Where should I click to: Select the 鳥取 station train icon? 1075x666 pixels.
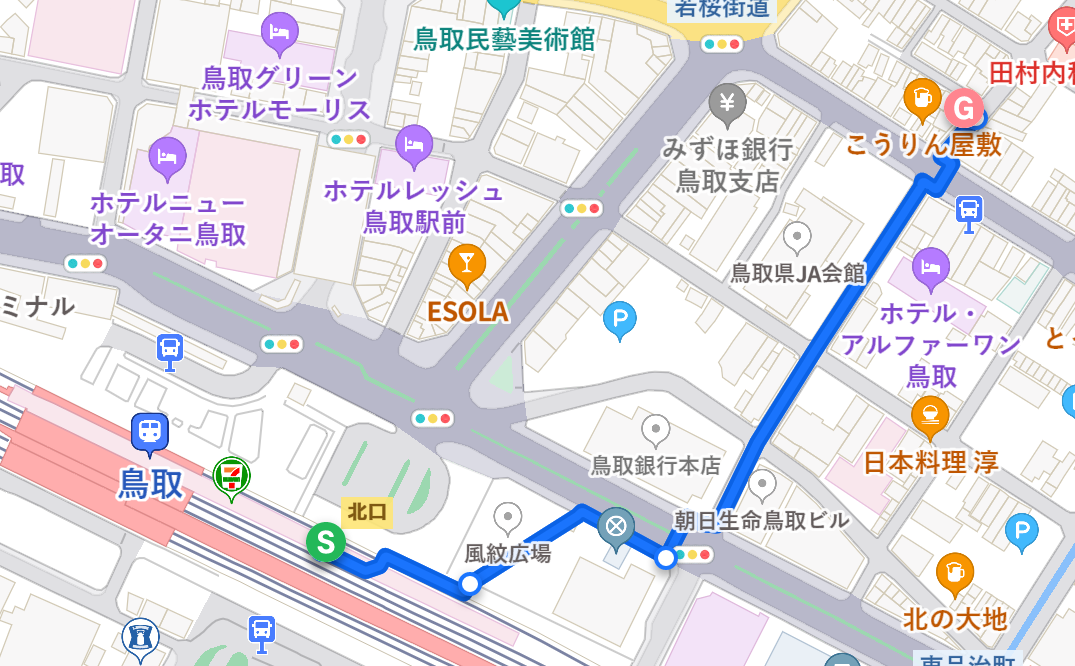tap(150, 432)
